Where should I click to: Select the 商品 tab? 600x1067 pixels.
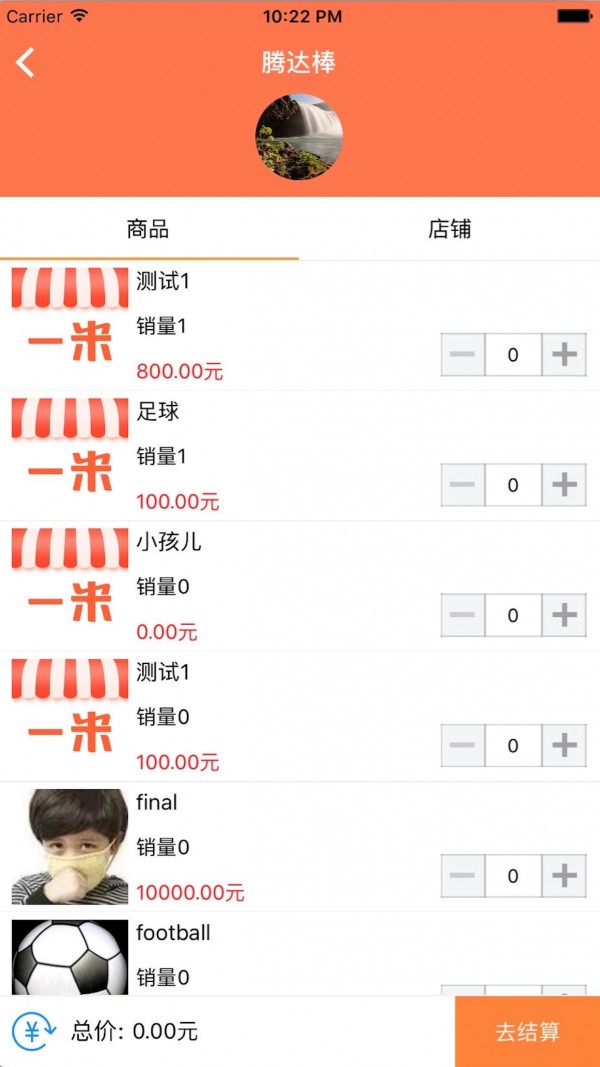(148, 229)
